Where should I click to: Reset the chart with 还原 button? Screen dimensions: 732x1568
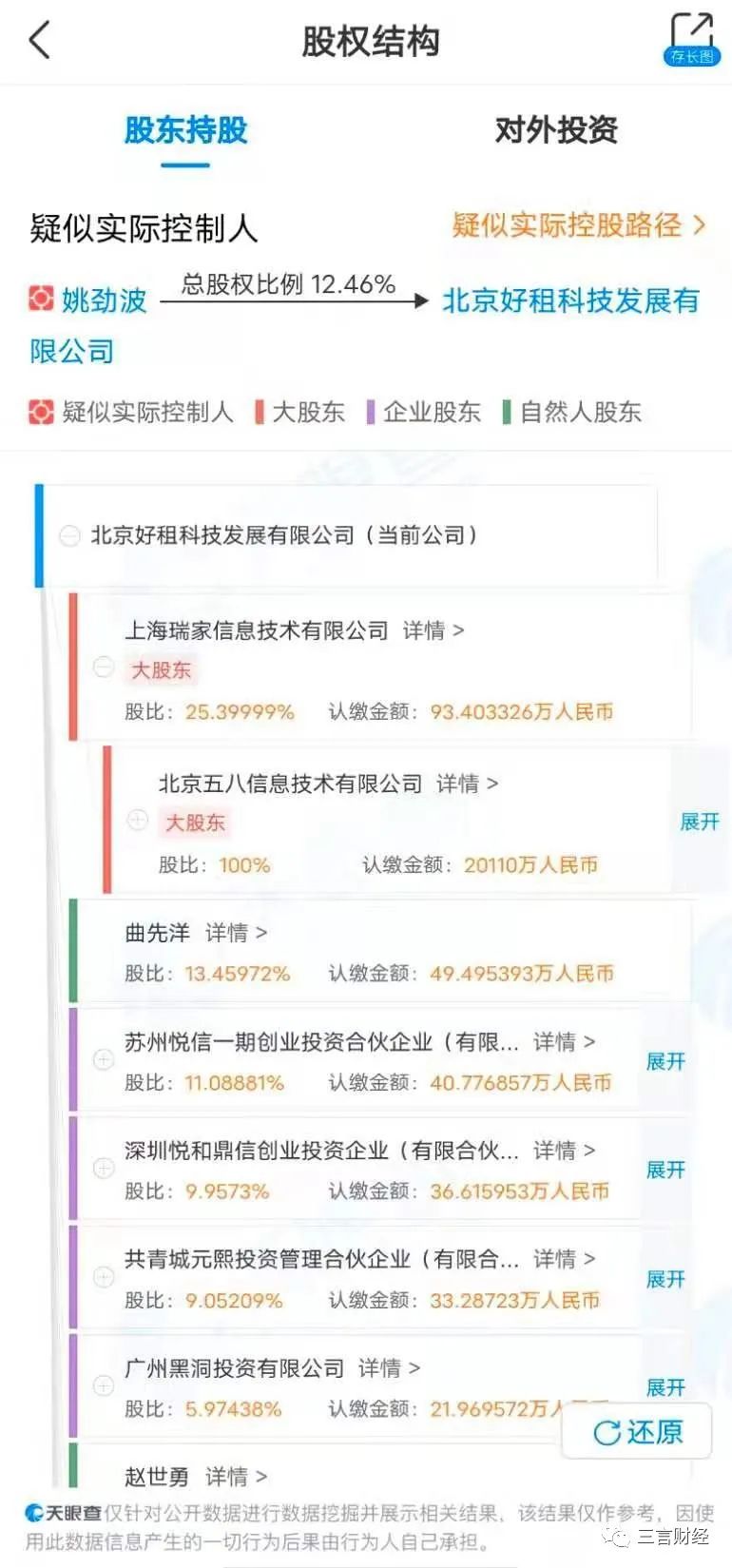click(x=637, y=1432)
